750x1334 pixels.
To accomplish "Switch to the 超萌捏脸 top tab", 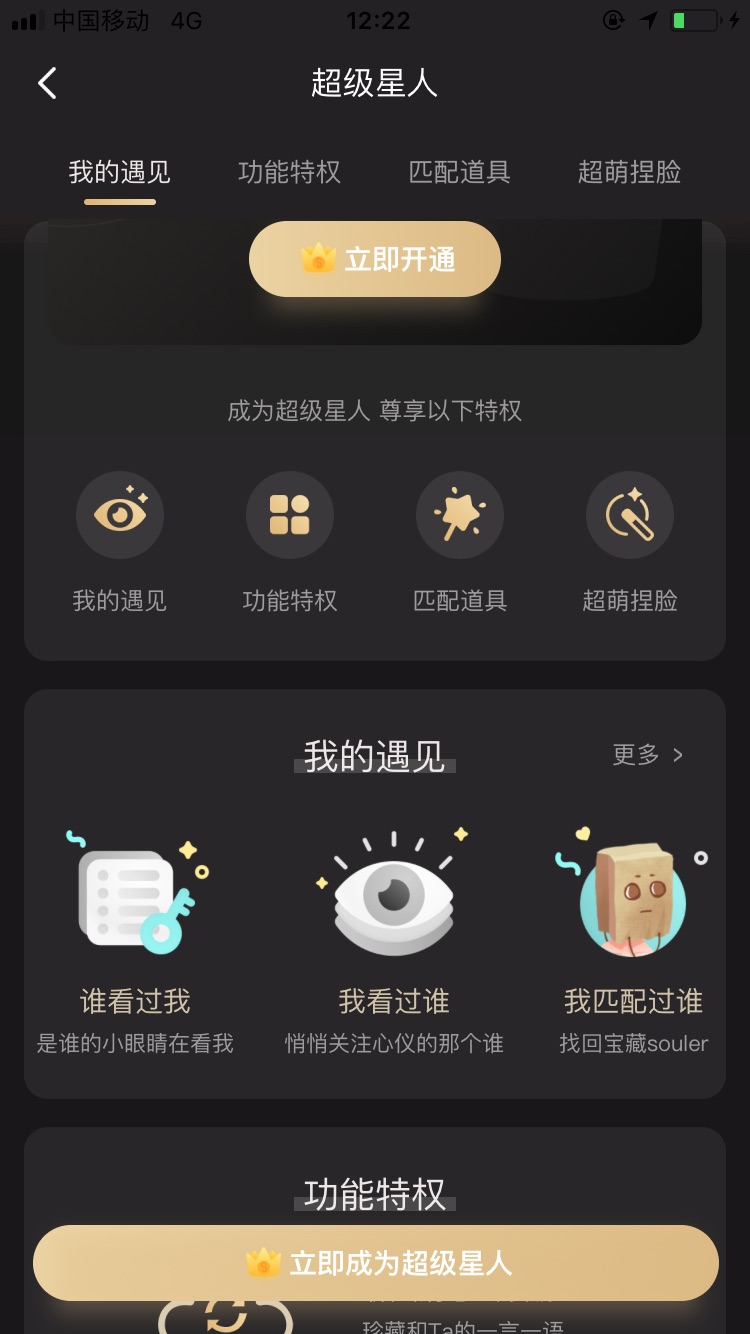I will pyautogui.click(x=630, y=172).
